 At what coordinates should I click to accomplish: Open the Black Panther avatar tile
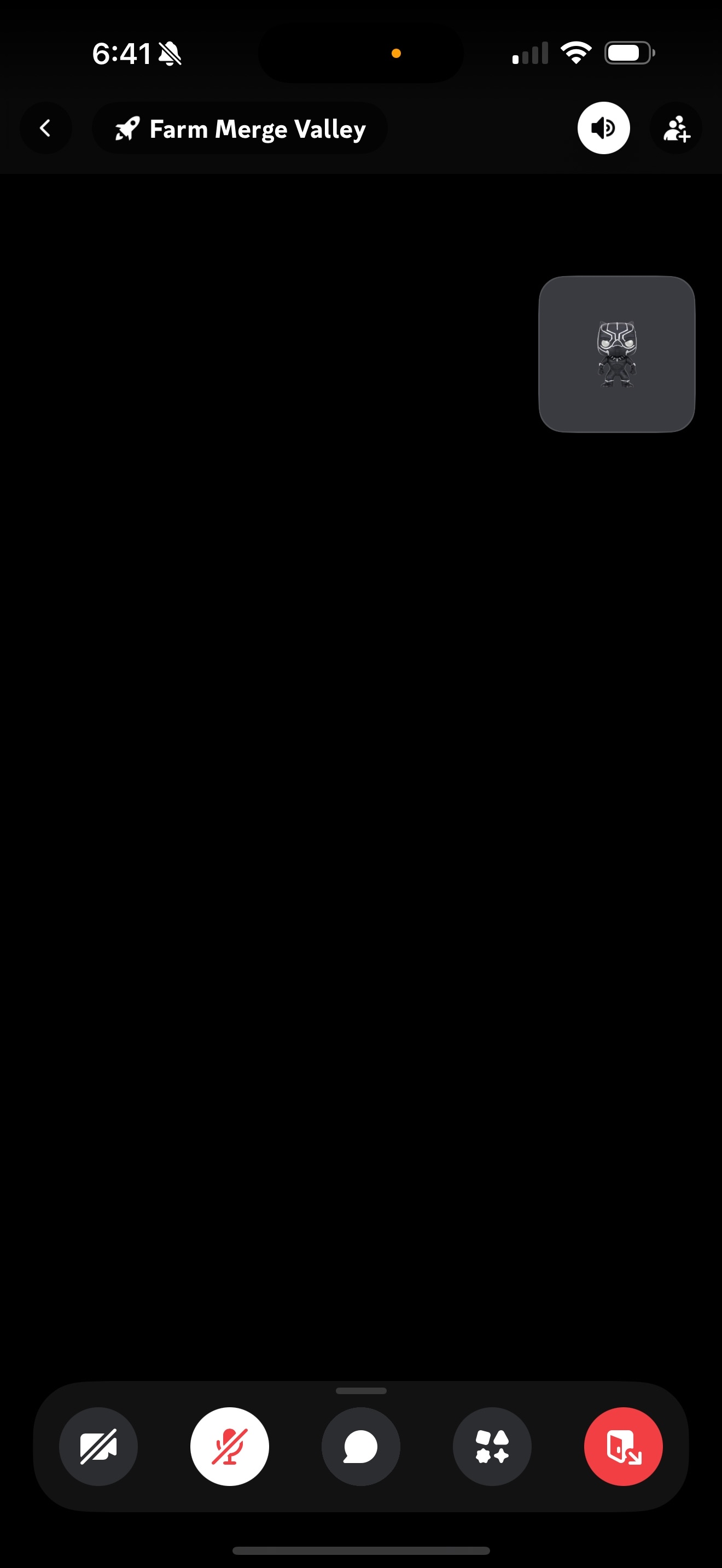click(x=616, y=354)
